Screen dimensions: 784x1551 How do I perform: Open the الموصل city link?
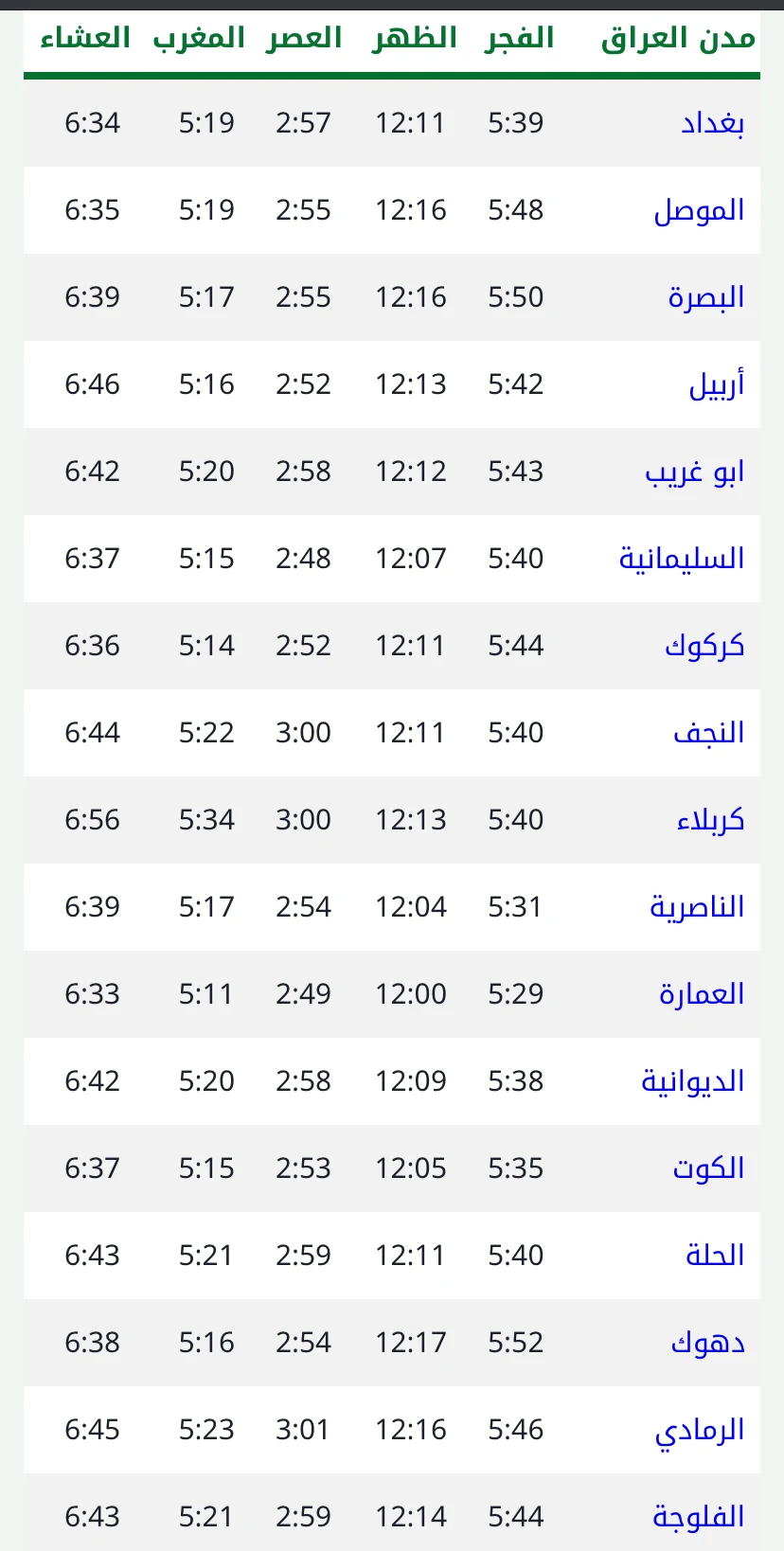coord(699,210)
